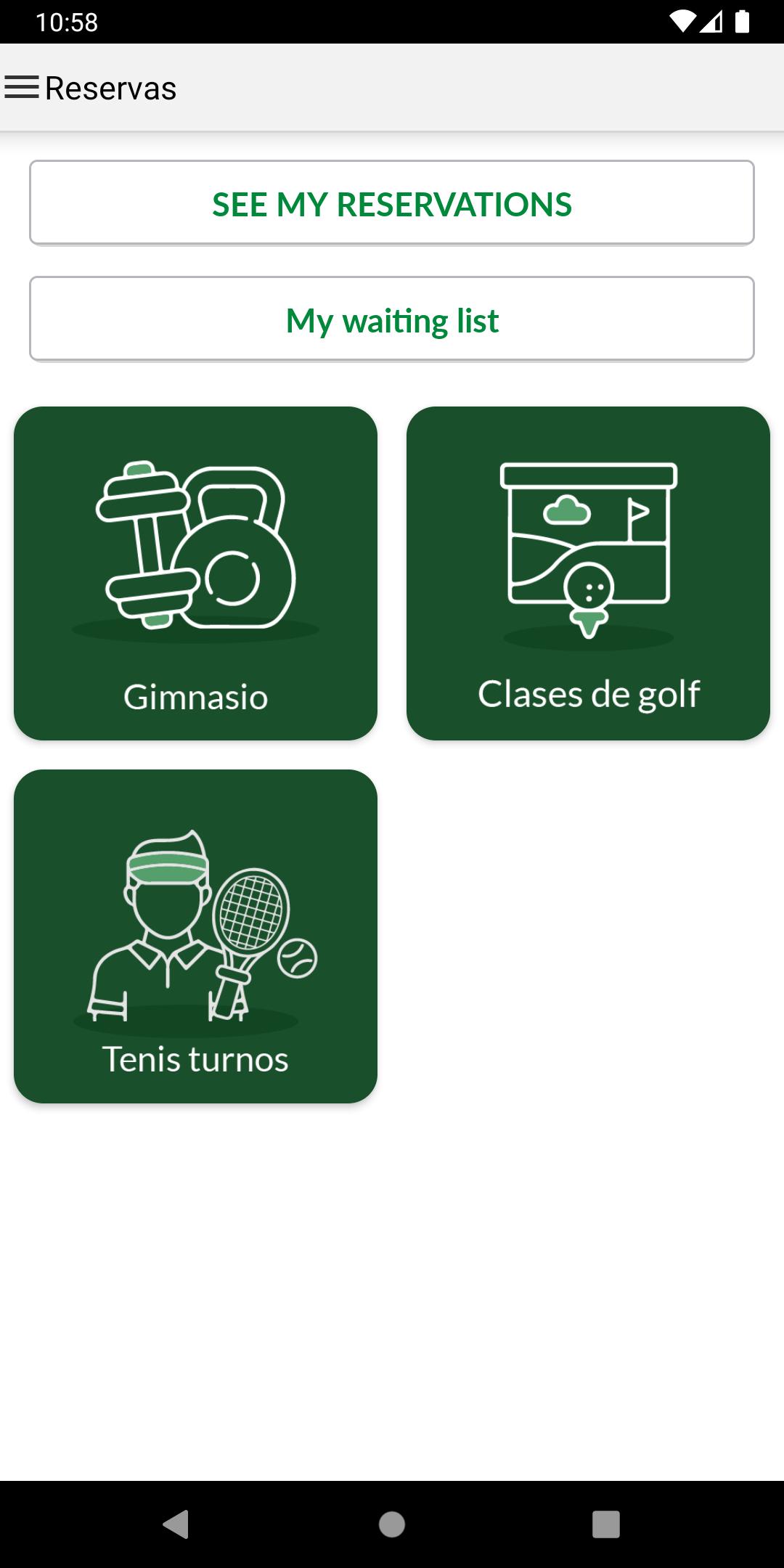784x1568 pixels.
Task: Open Clases de golf reservations
Action: pyautogui.click(x=588, y=573)
